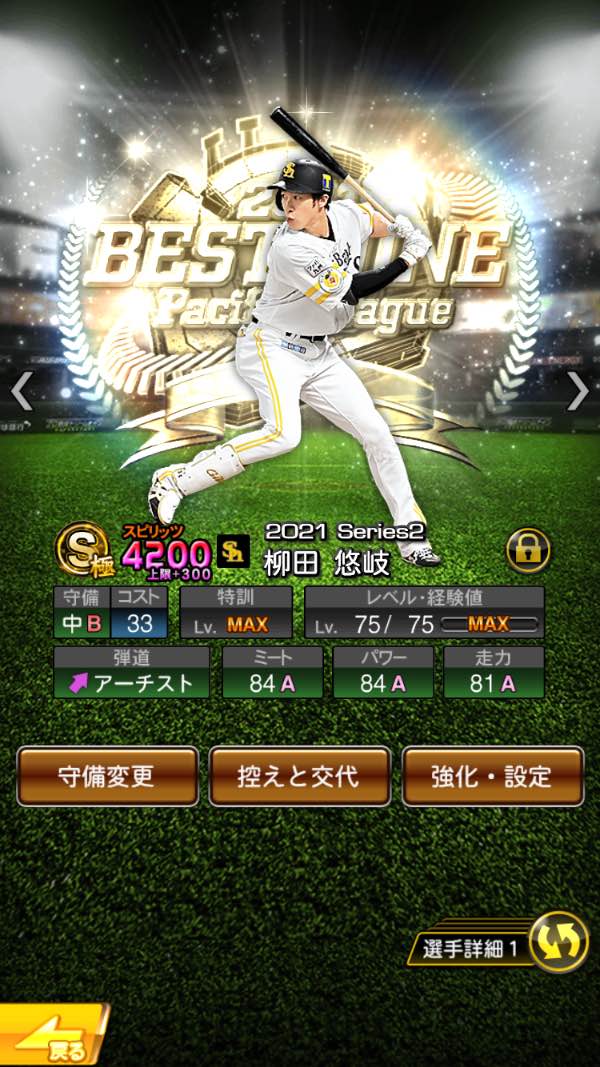This screenshot has width=600, height=1067.
Task: Tap the 守備変更 button
Action: tap(107, 777)
